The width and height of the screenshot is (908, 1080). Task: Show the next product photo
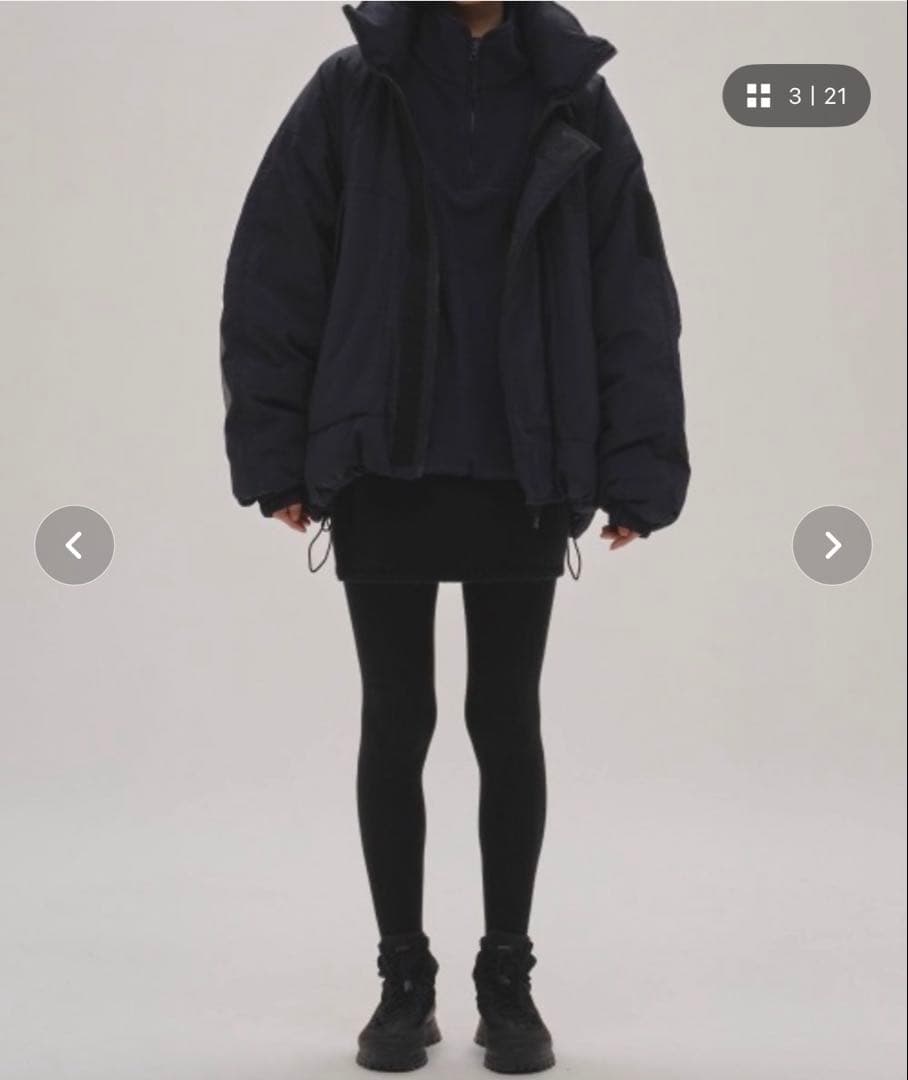click(832, 545)
